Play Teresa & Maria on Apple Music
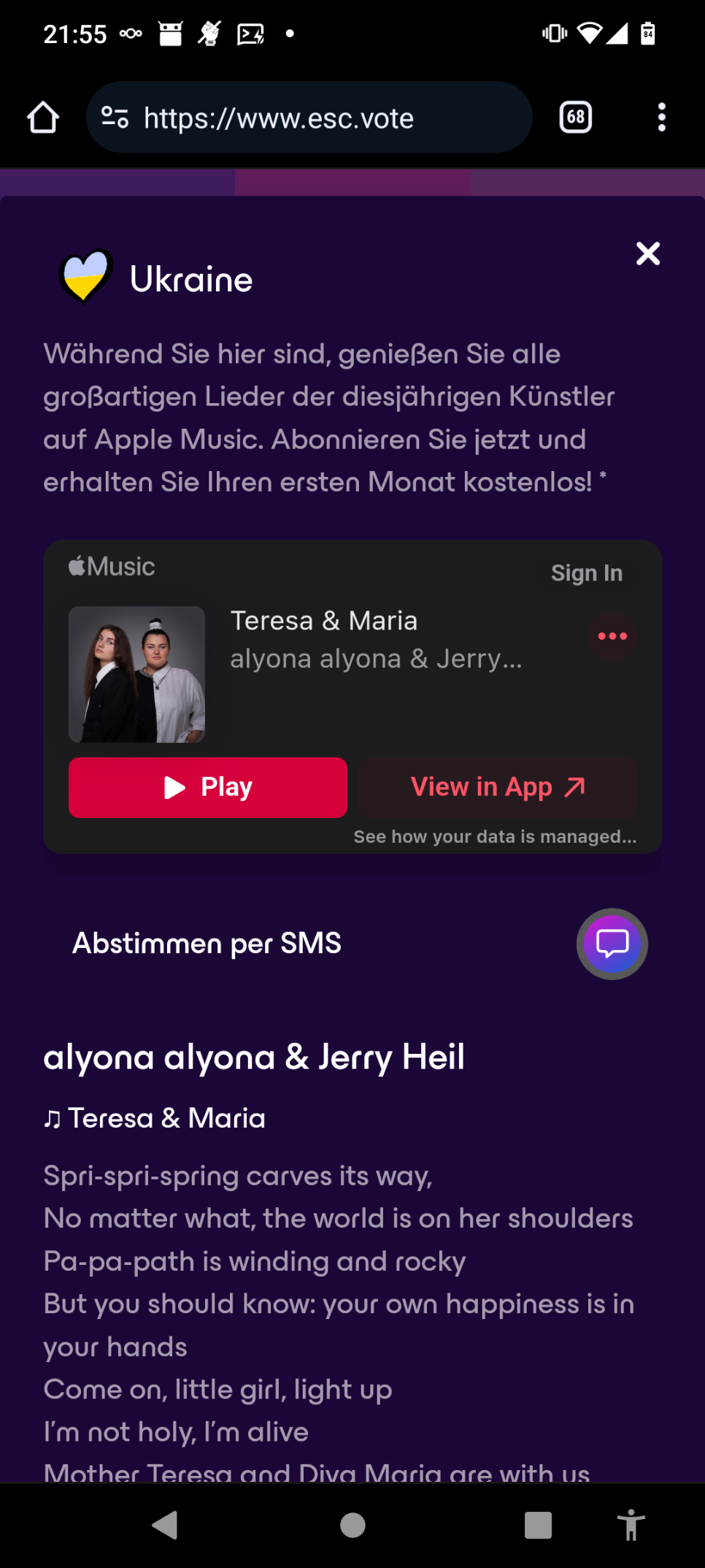Viewport: 705px width, 1568px height. click(x=208, y=787)
